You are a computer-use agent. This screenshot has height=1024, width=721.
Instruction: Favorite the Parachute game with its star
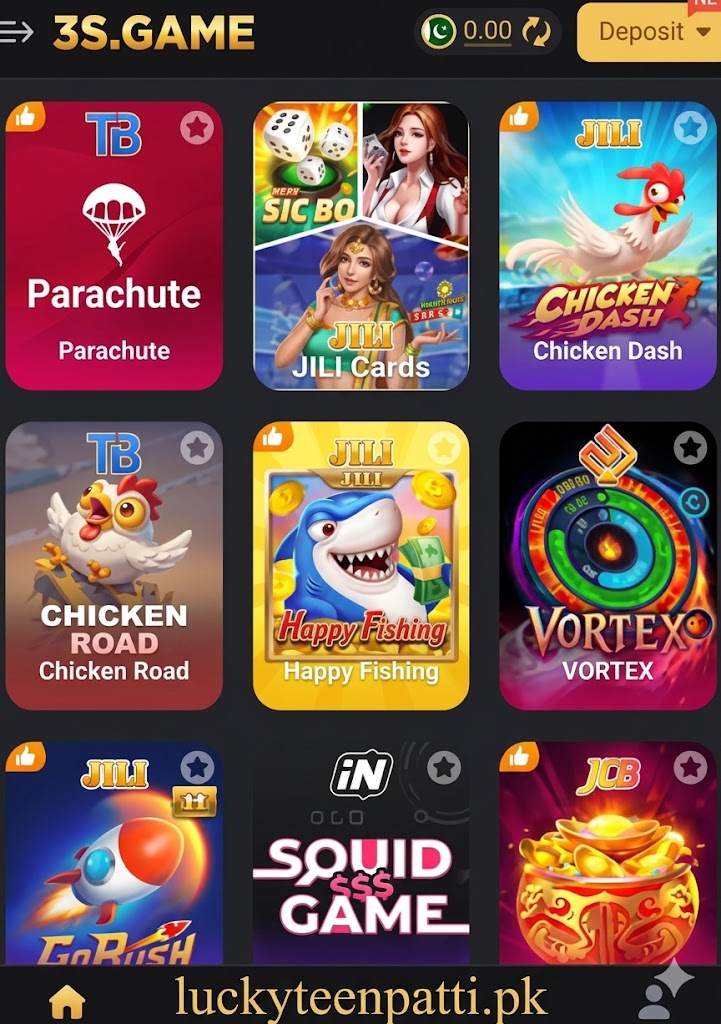[x=197, y=128]
